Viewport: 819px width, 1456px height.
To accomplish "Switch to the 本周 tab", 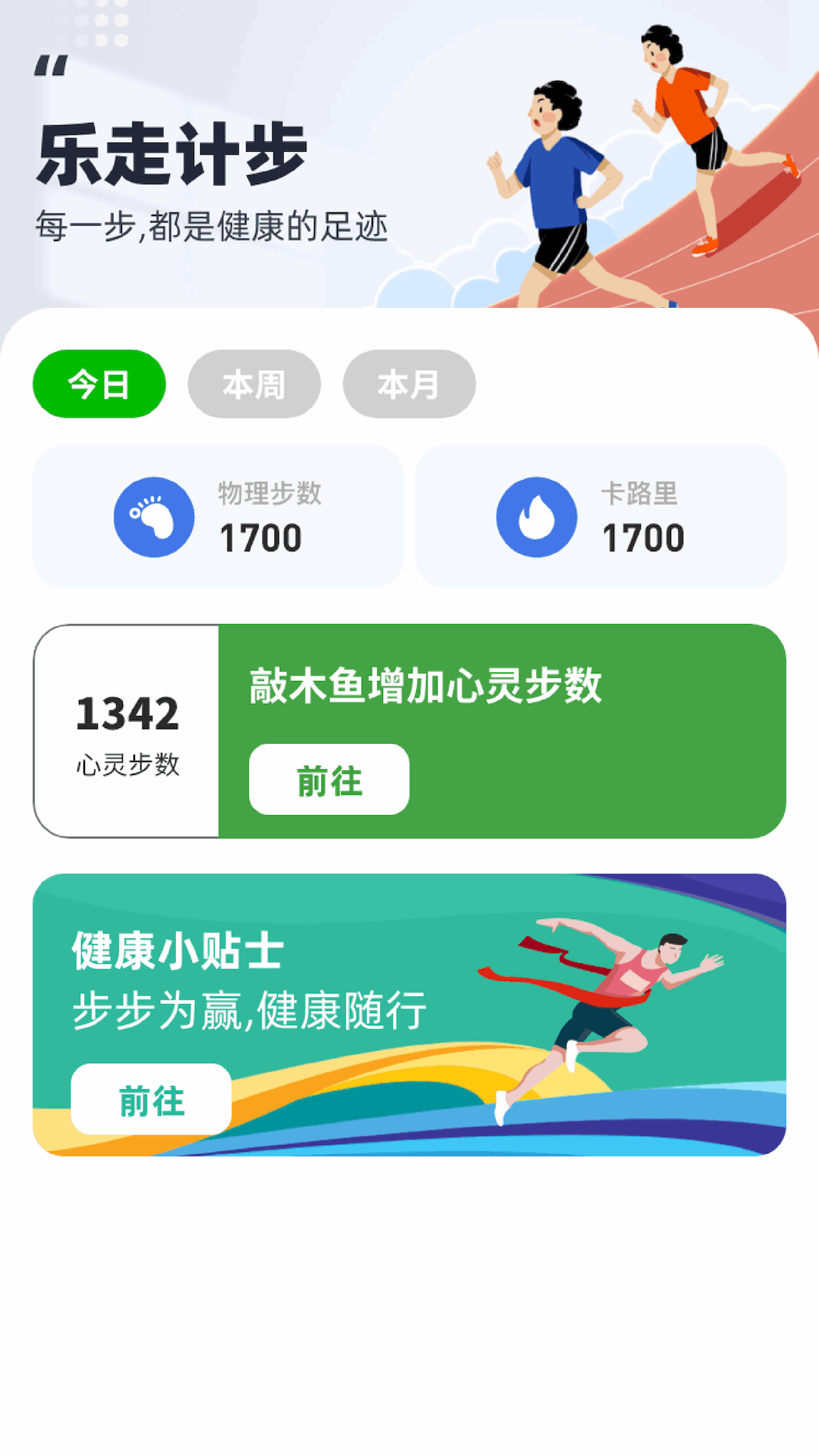I will coord(253,384).
